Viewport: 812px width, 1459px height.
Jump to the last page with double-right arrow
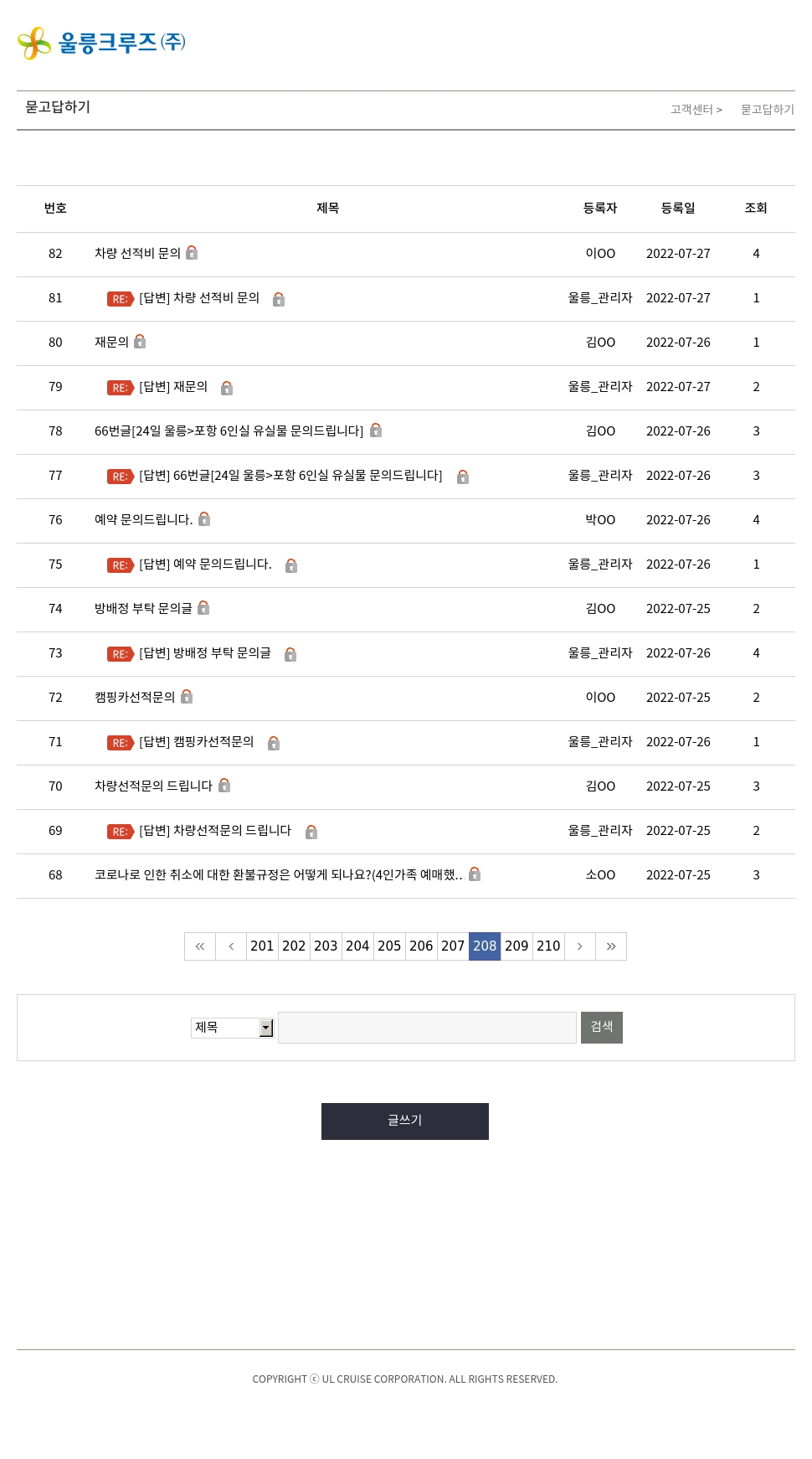pos(611,946)
